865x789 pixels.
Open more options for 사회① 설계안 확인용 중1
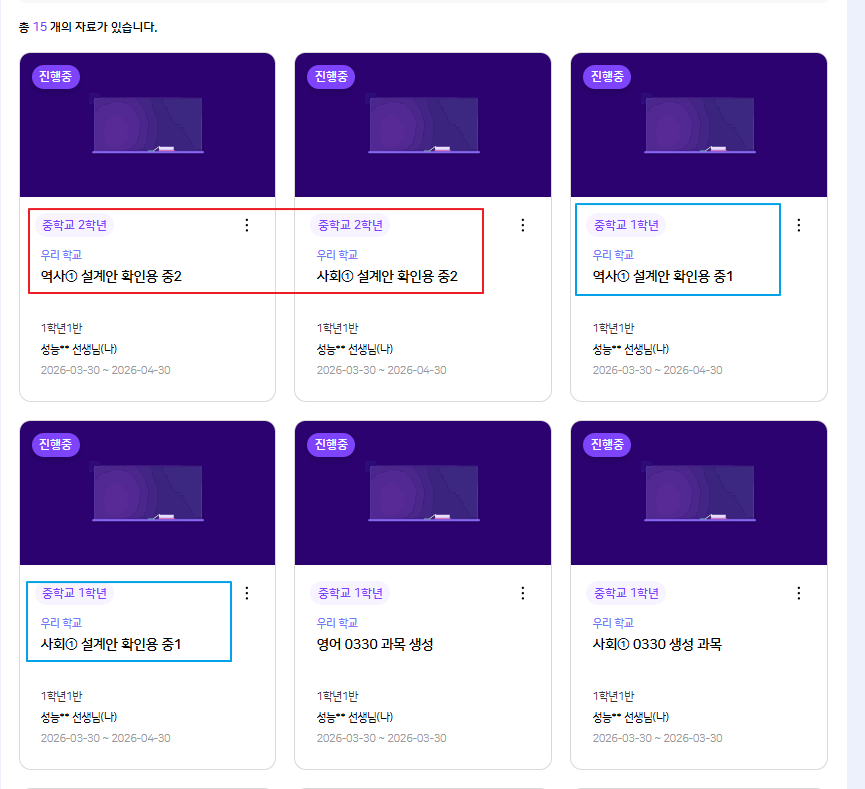247,593
